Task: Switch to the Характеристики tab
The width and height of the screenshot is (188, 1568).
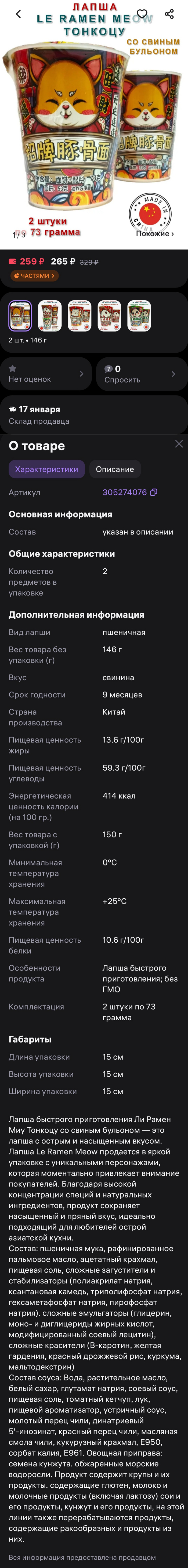Action: click(46, 469)
